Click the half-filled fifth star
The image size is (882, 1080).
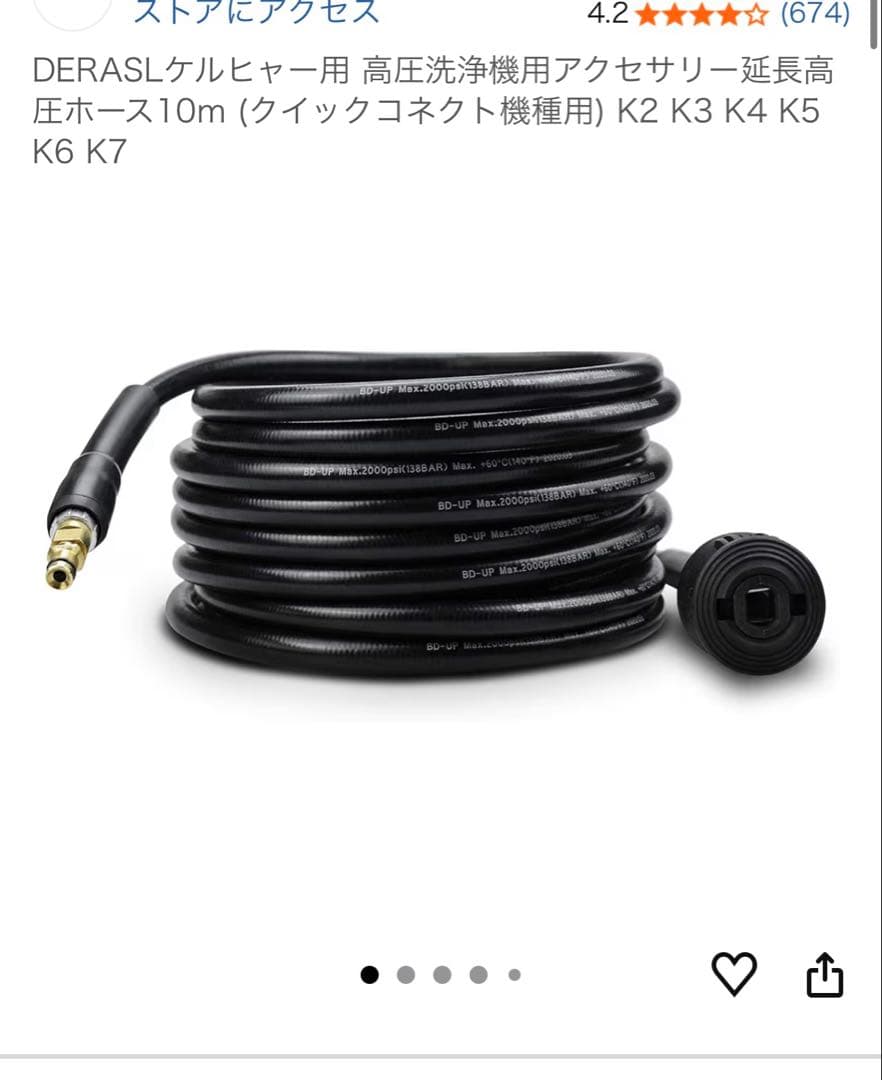point(753,14)
